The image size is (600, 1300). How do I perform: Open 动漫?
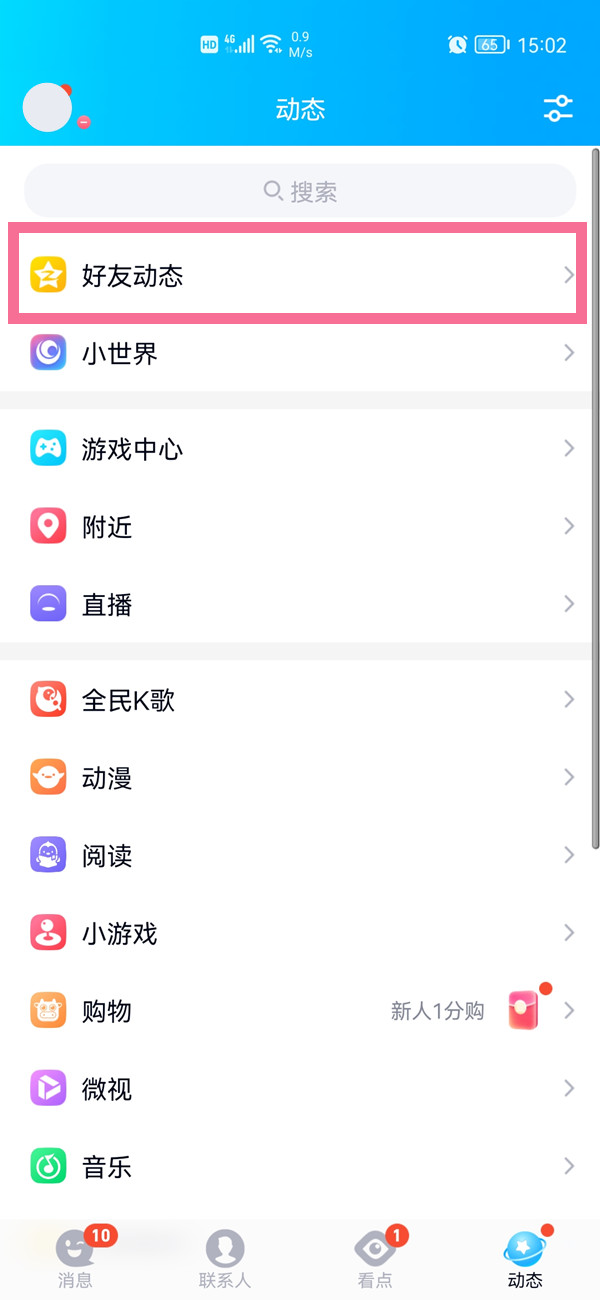pos(298,778)
